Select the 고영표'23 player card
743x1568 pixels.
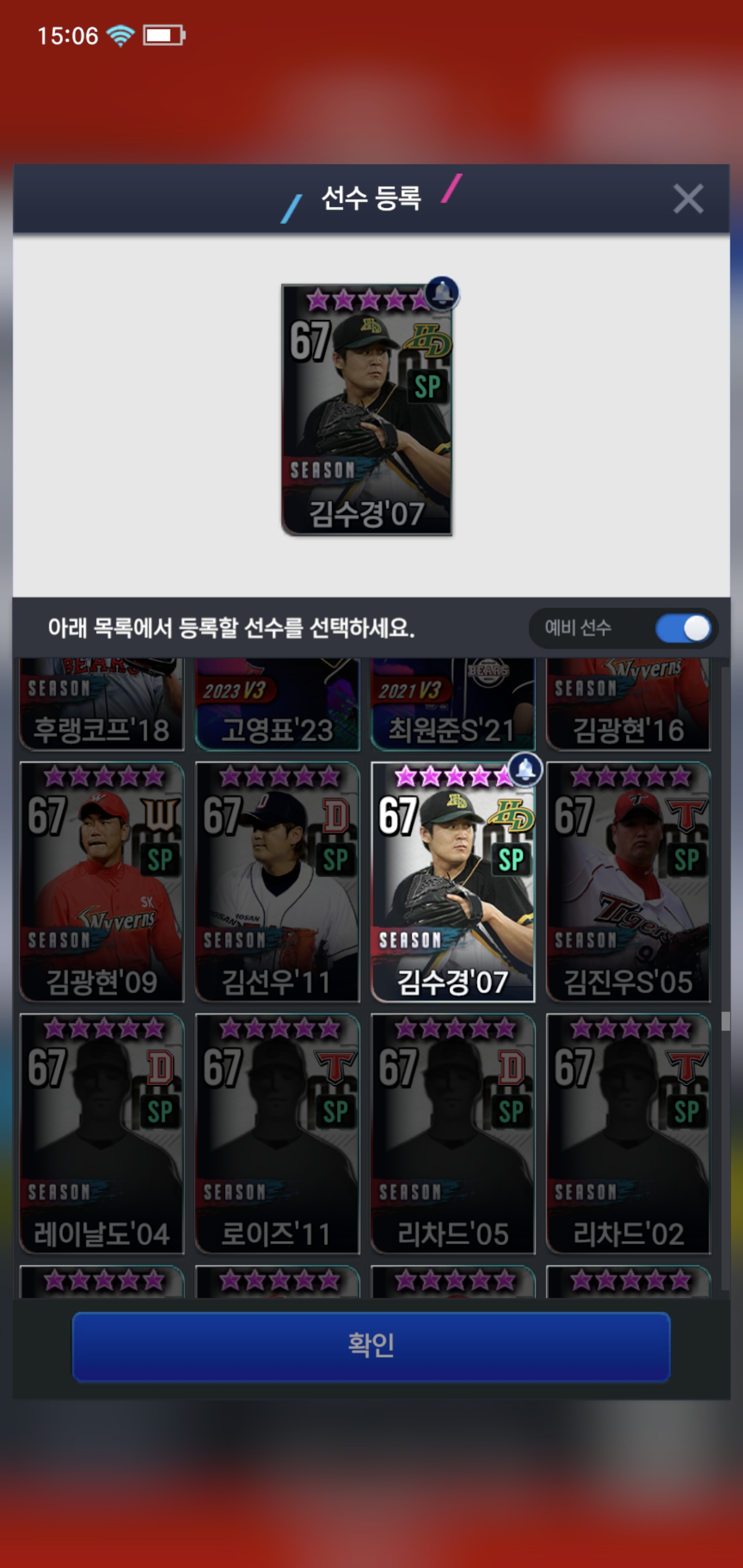pos(277,706)
